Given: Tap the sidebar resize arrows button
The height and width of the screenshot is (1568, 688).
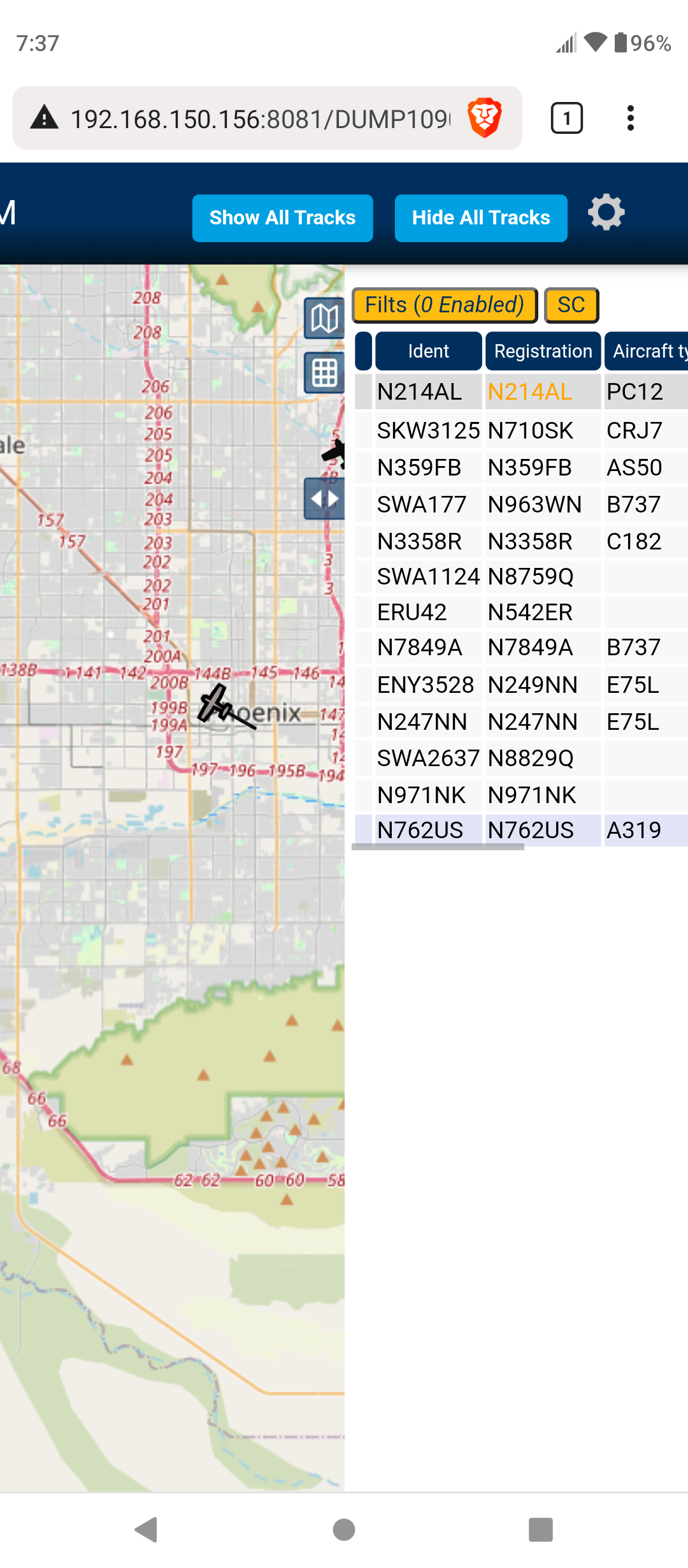Looking at the screenshot, I should click(324, 499).
